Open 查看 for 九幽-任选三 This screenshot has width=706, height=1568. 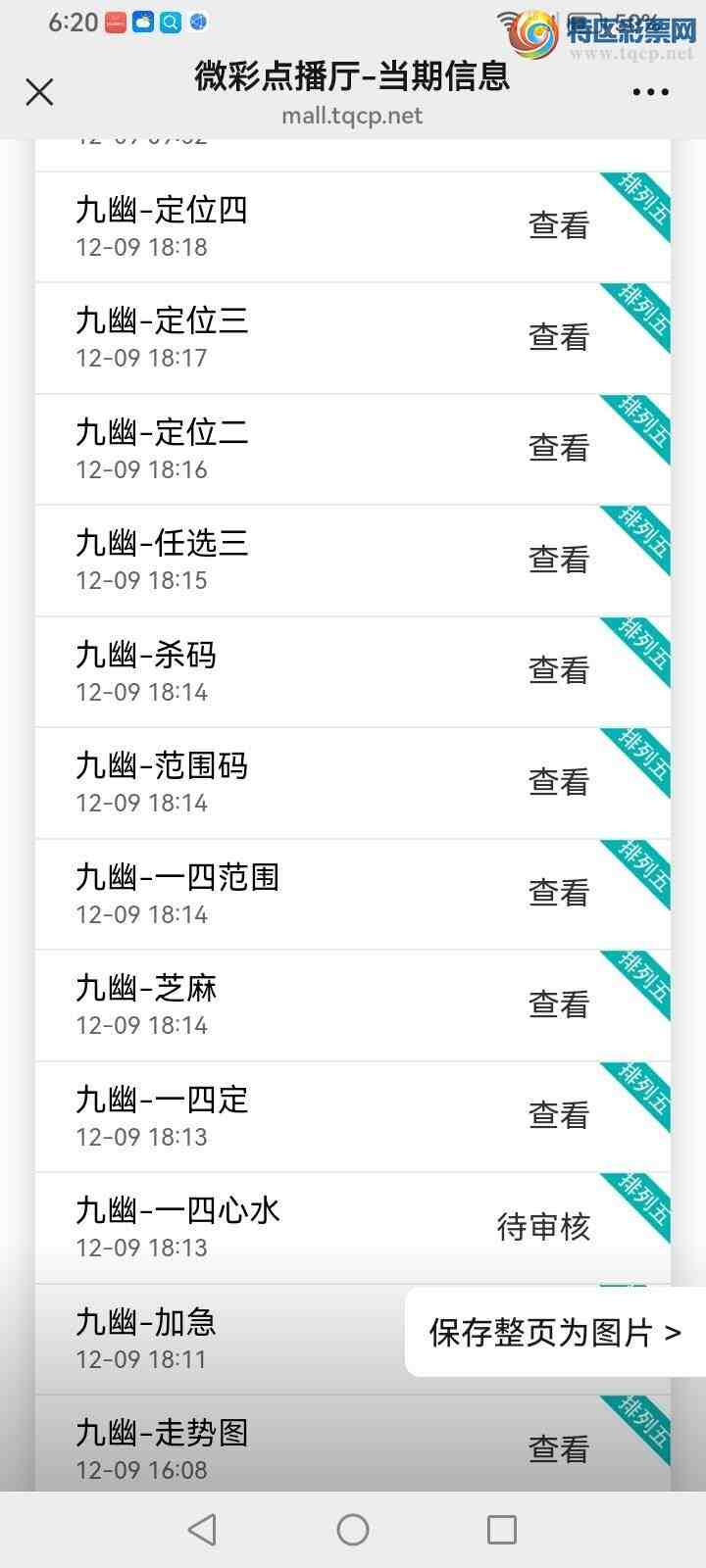557,559
